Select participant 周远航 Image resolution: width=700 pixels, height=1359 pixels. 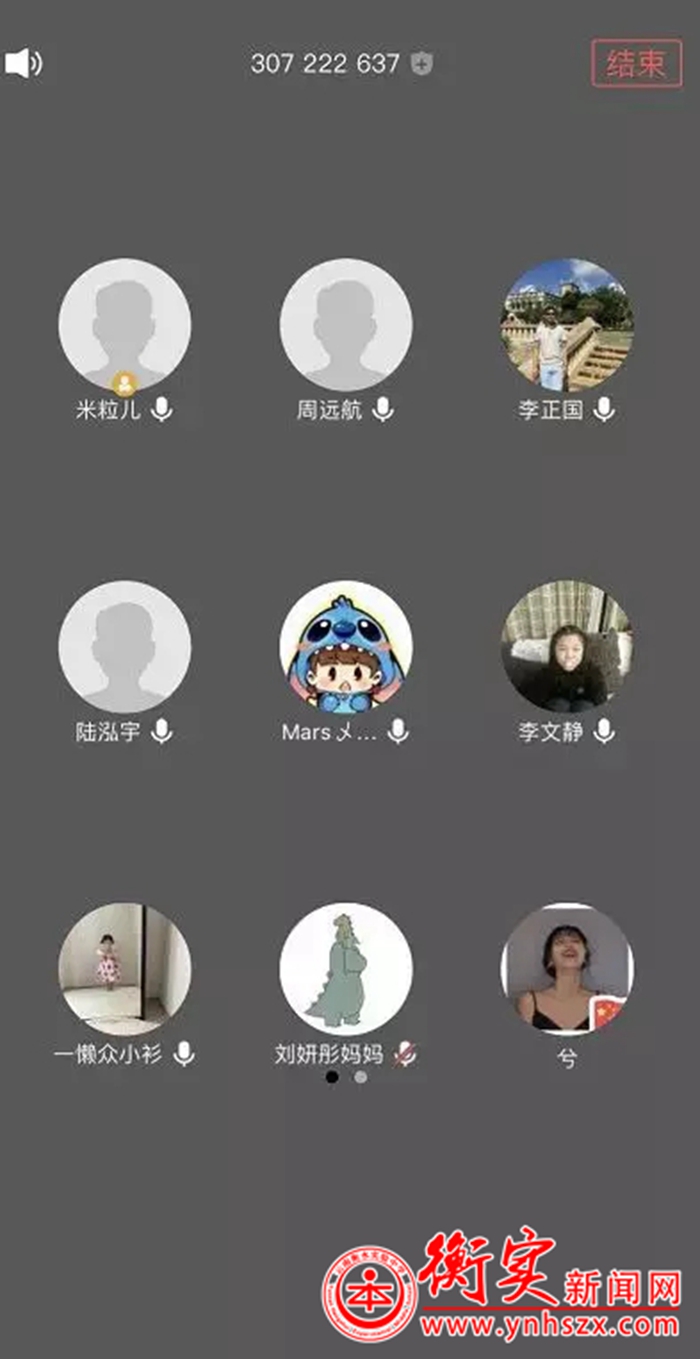pyautogui.click(x=345, y=325)
